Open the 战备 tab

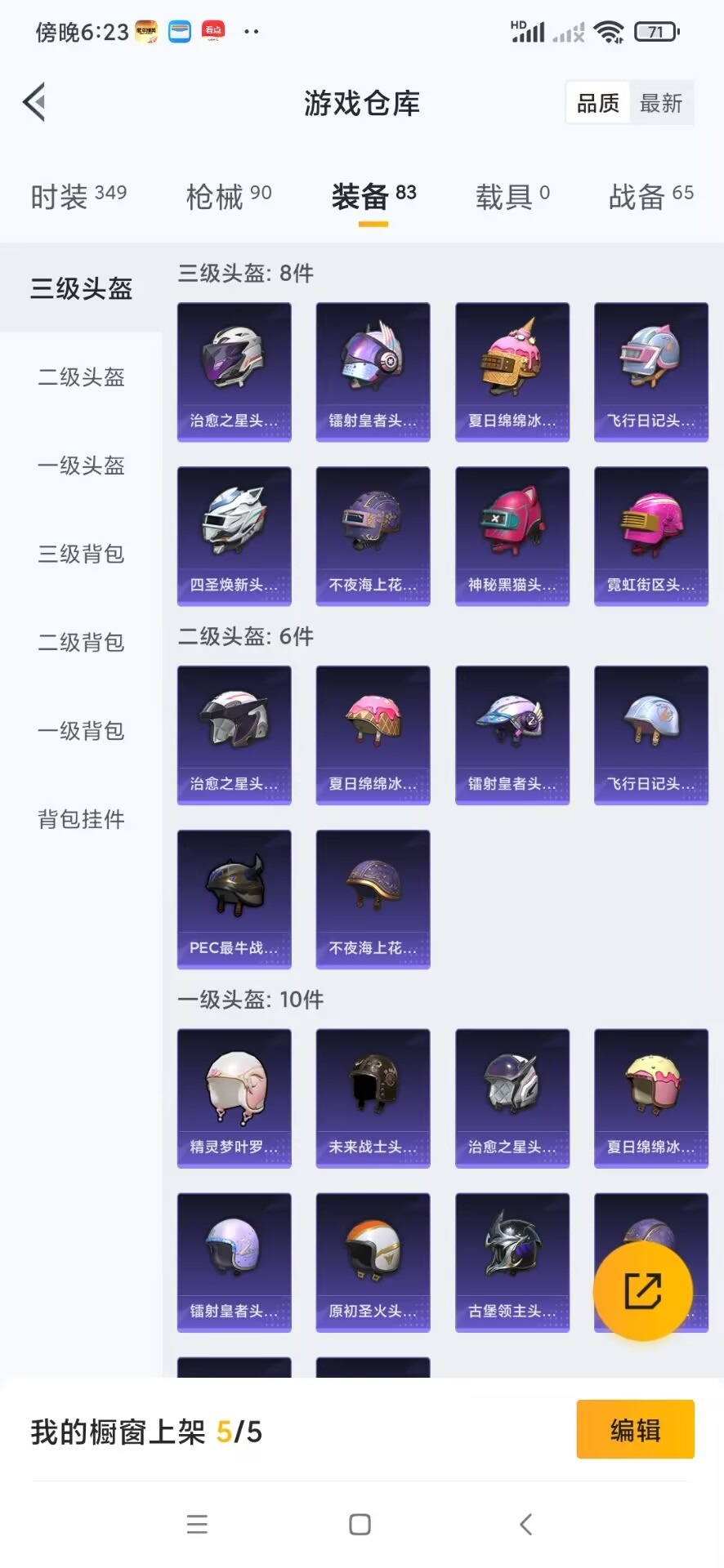(650, 197)
